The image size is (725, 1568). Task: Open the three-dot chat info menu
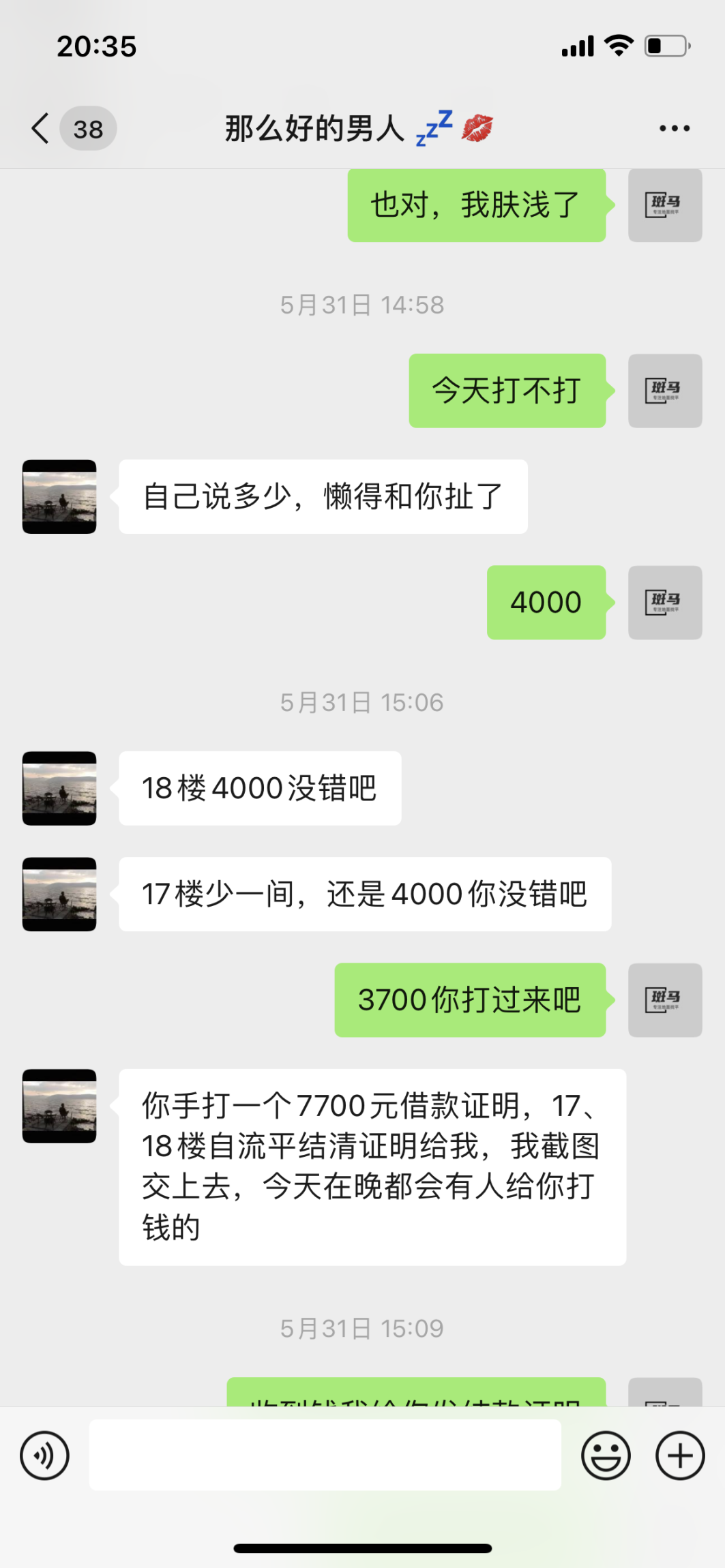(674, 128)
